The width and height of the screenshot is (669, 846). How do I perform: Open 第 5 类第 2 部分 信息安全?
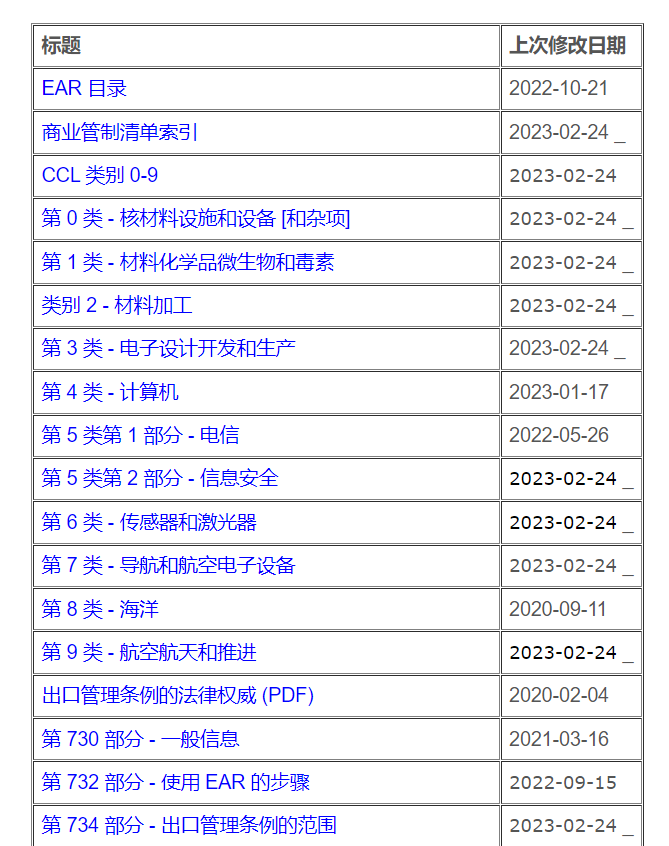(x=159, y=478)
